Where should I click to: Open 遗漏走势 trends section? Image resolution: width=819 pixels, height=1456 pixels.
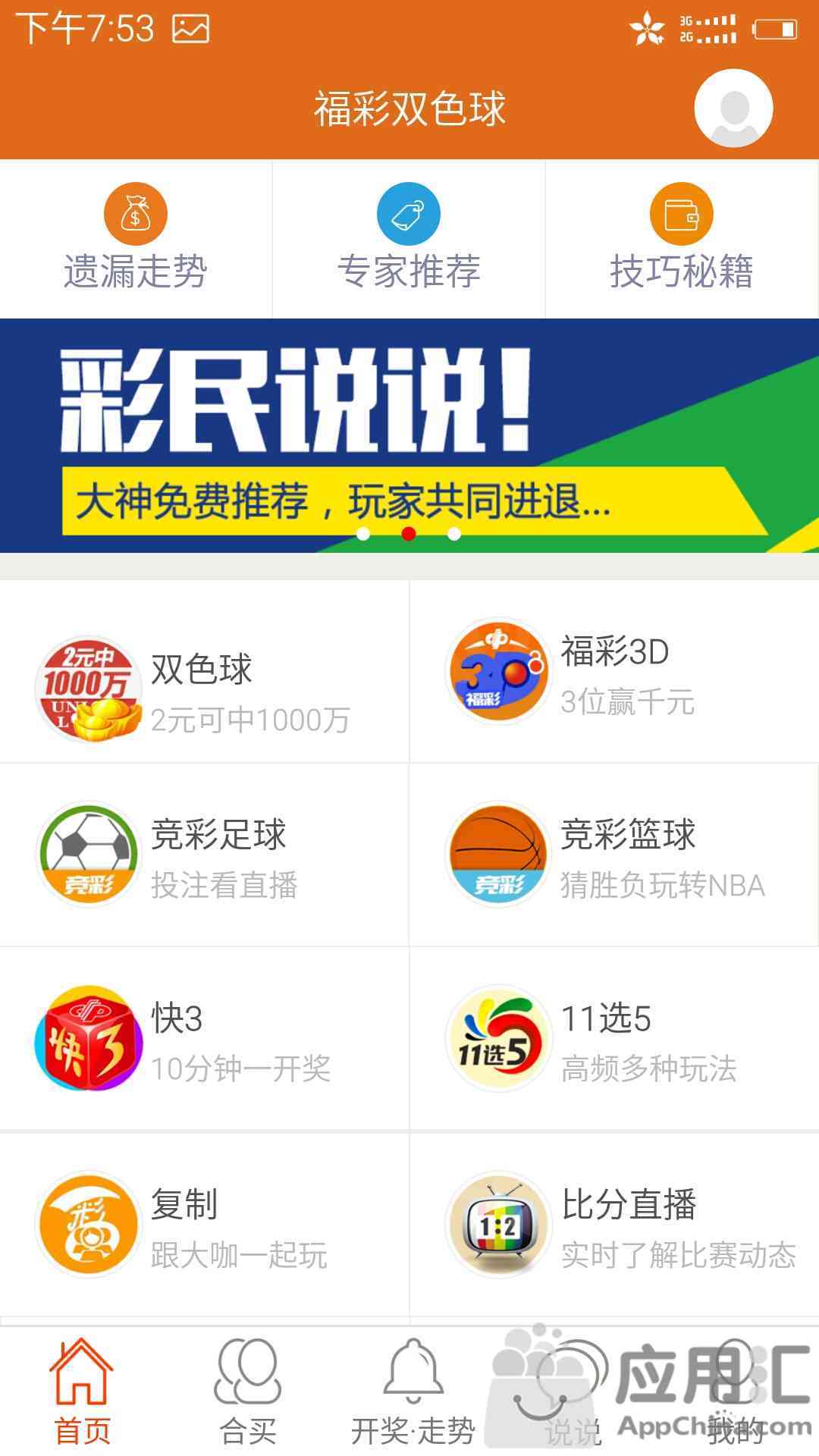point(136,239)
